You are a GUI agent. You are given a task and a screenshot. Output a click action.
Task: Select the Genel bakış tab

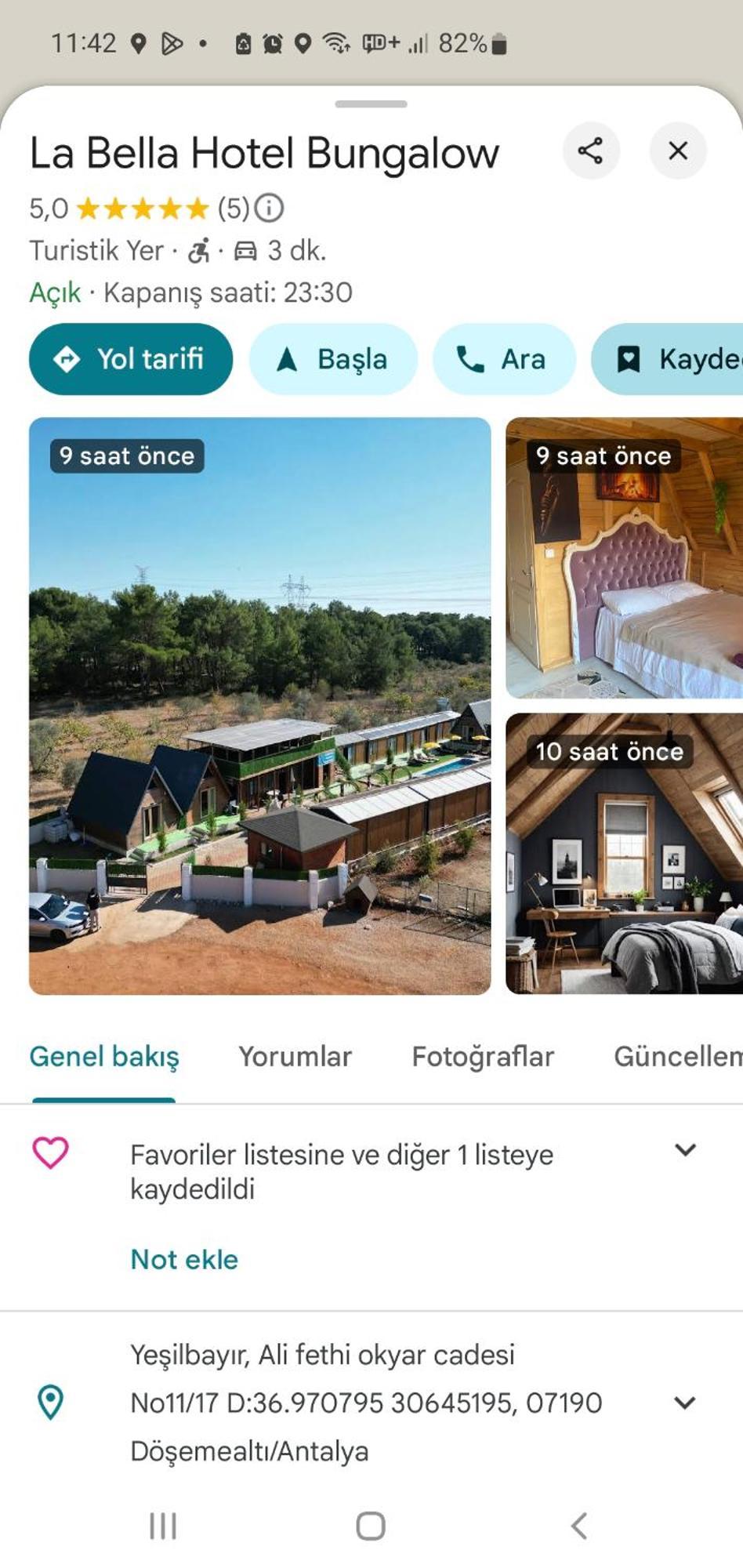pos(104,1057)
